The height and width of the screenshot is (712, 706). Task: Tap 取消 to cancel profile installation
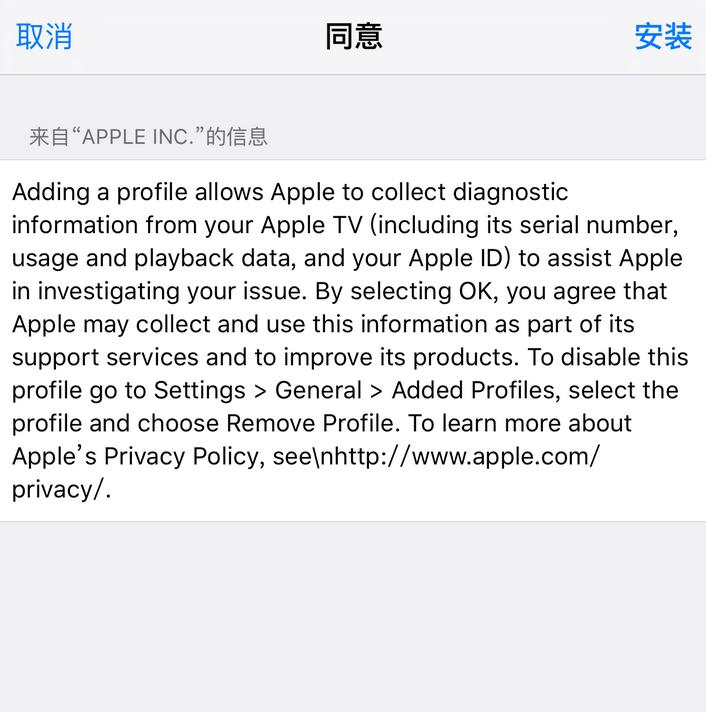pyautogui.click(x=44, y=37)
